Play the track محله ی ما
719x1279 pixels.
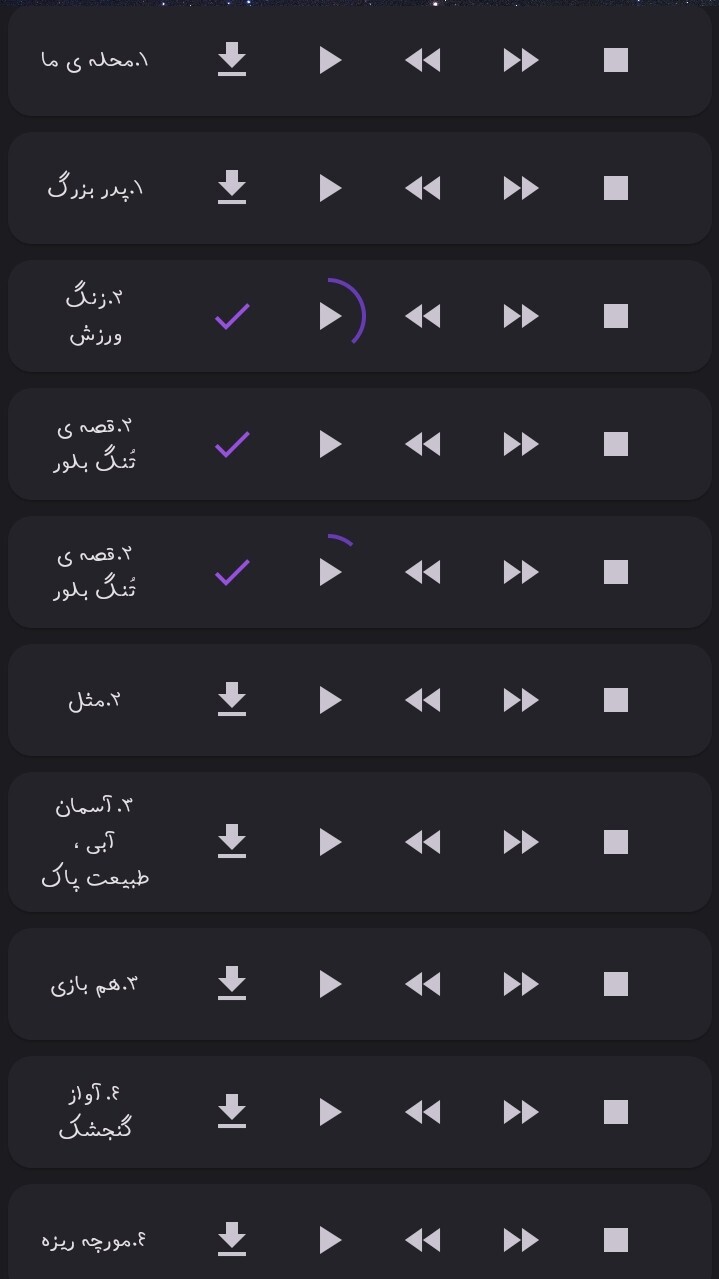pos(330,60)
